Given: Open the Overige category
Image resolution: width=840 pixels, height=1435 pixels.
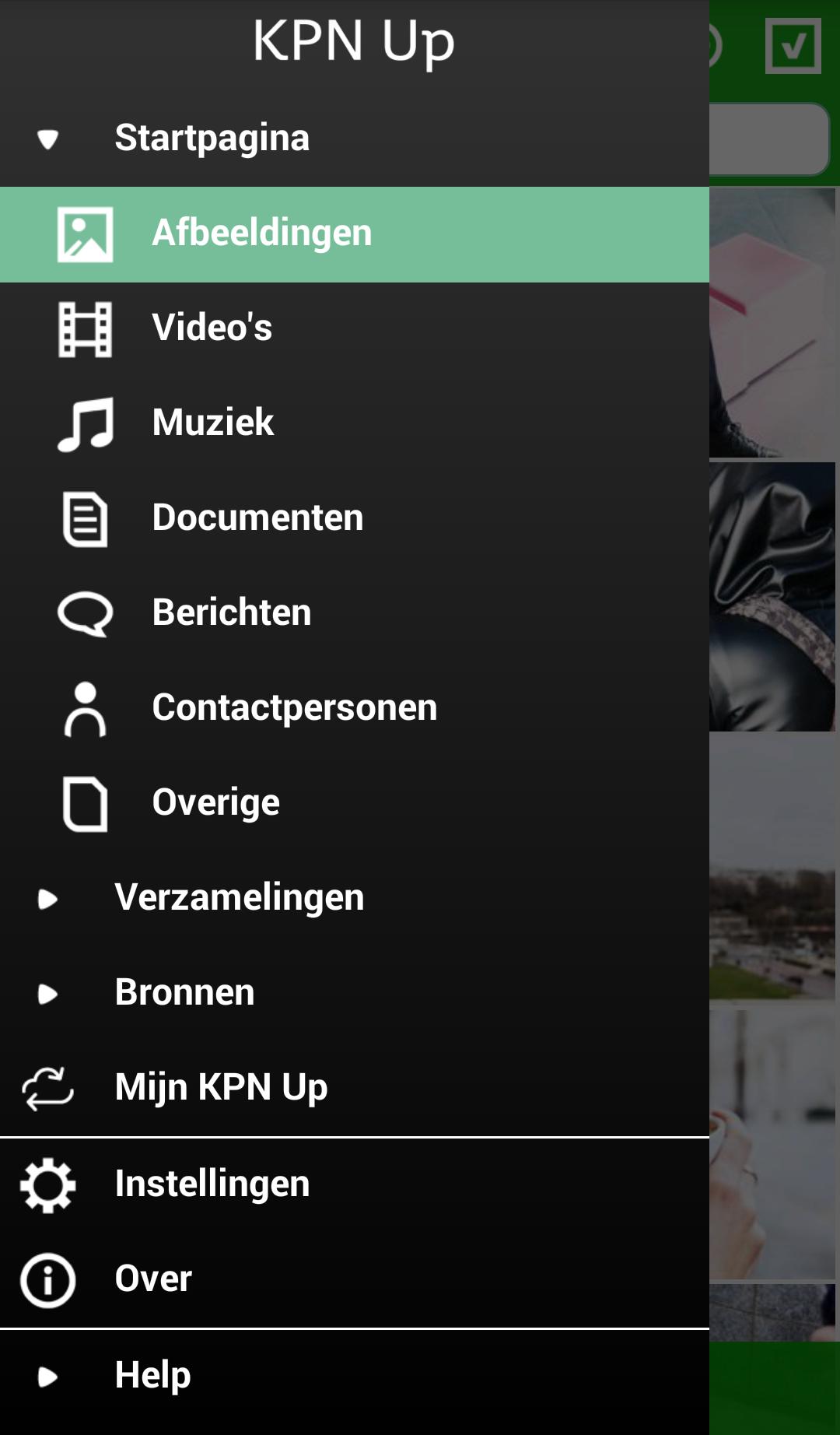Looking at the screenshot, I should [x=215, y=802].
